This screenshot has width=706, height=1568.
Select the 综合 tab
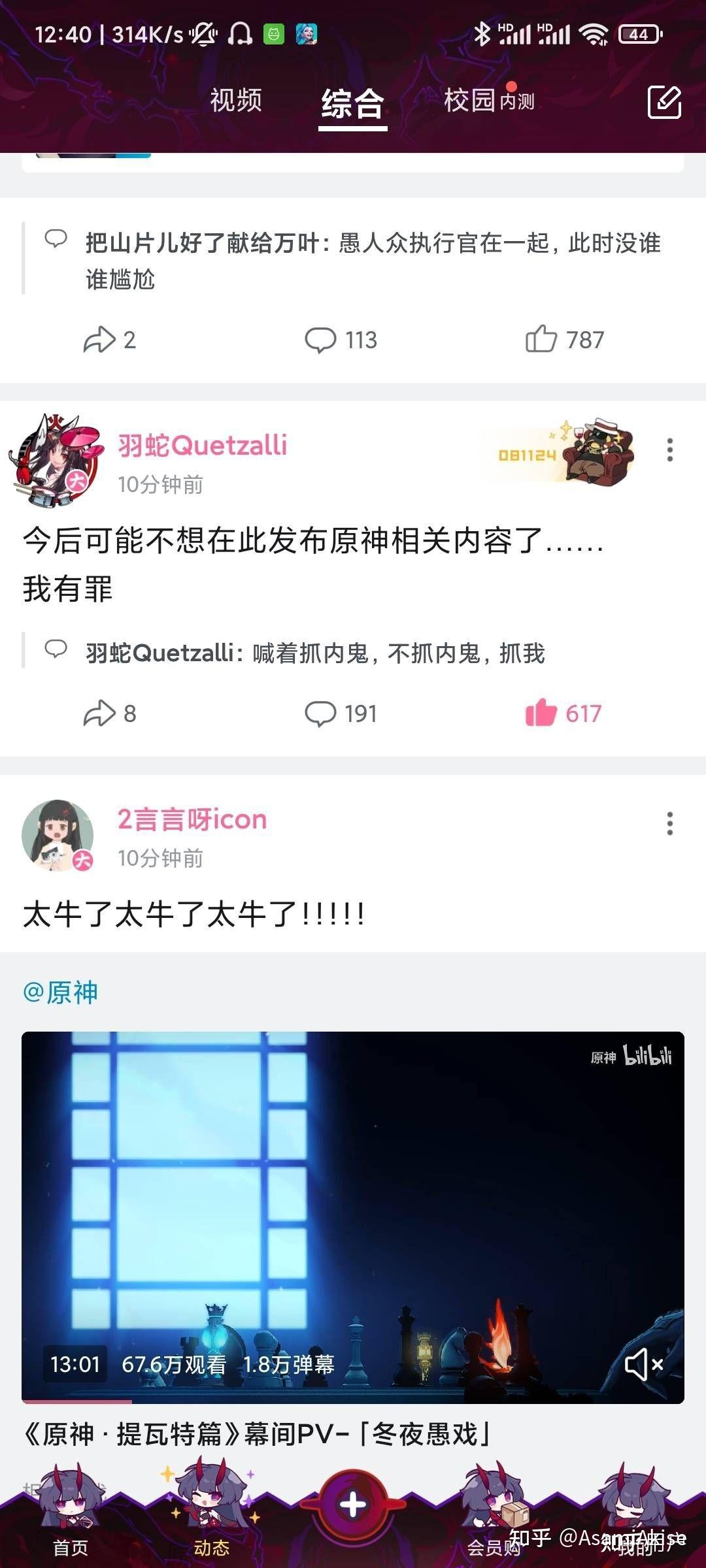coord(352,103)
